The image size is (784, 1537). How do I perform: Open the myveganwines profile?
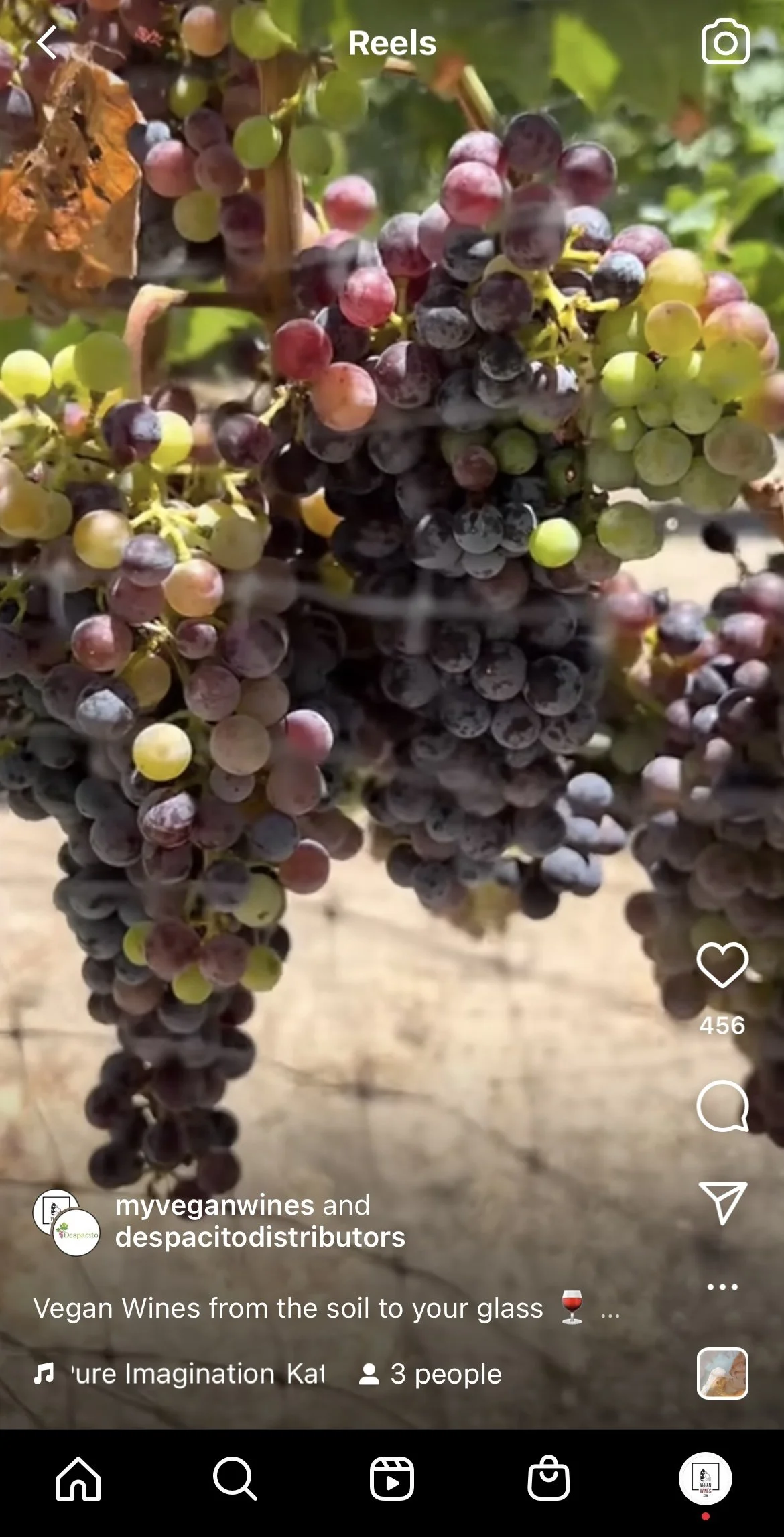214,1205
